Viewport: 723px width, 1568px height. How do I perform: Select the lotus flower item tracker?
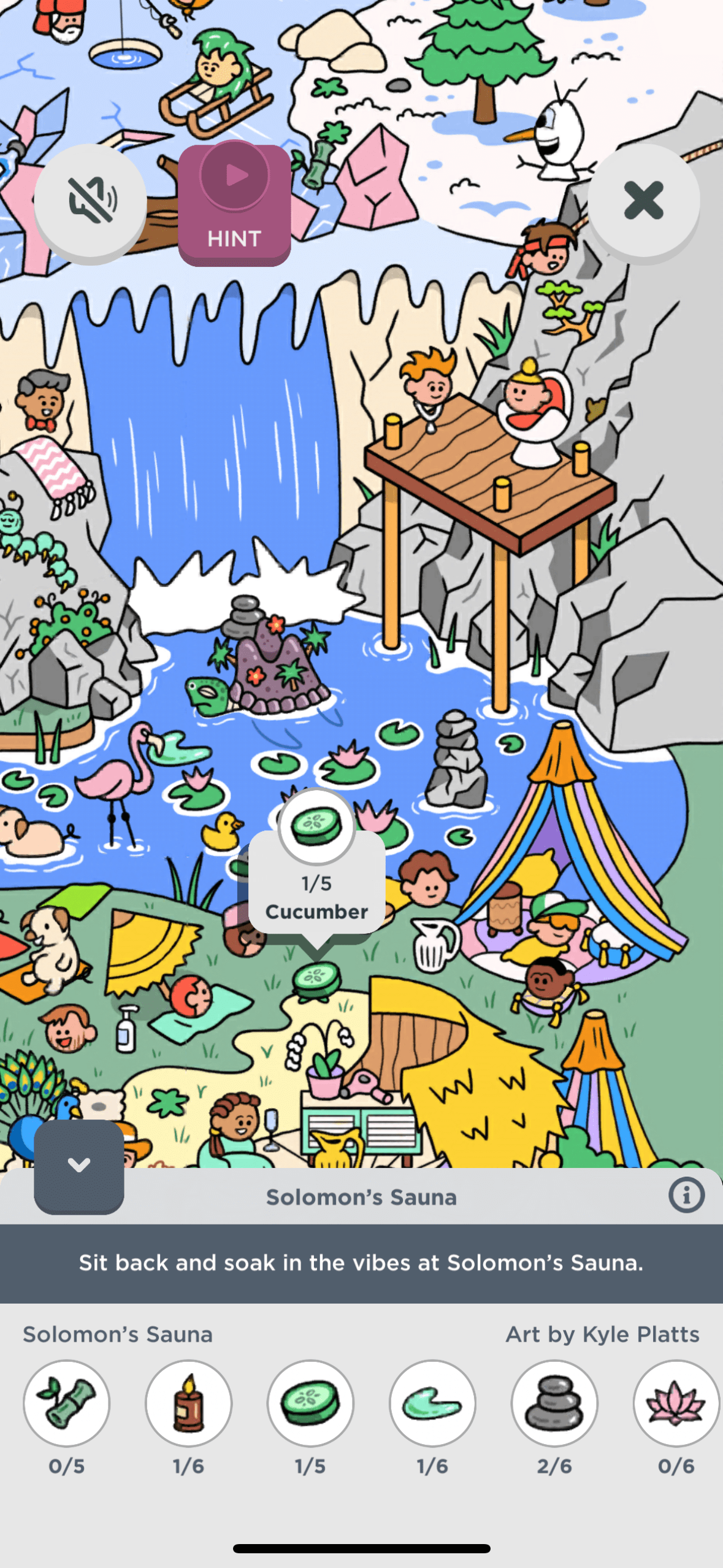[x=676, y=1403]
